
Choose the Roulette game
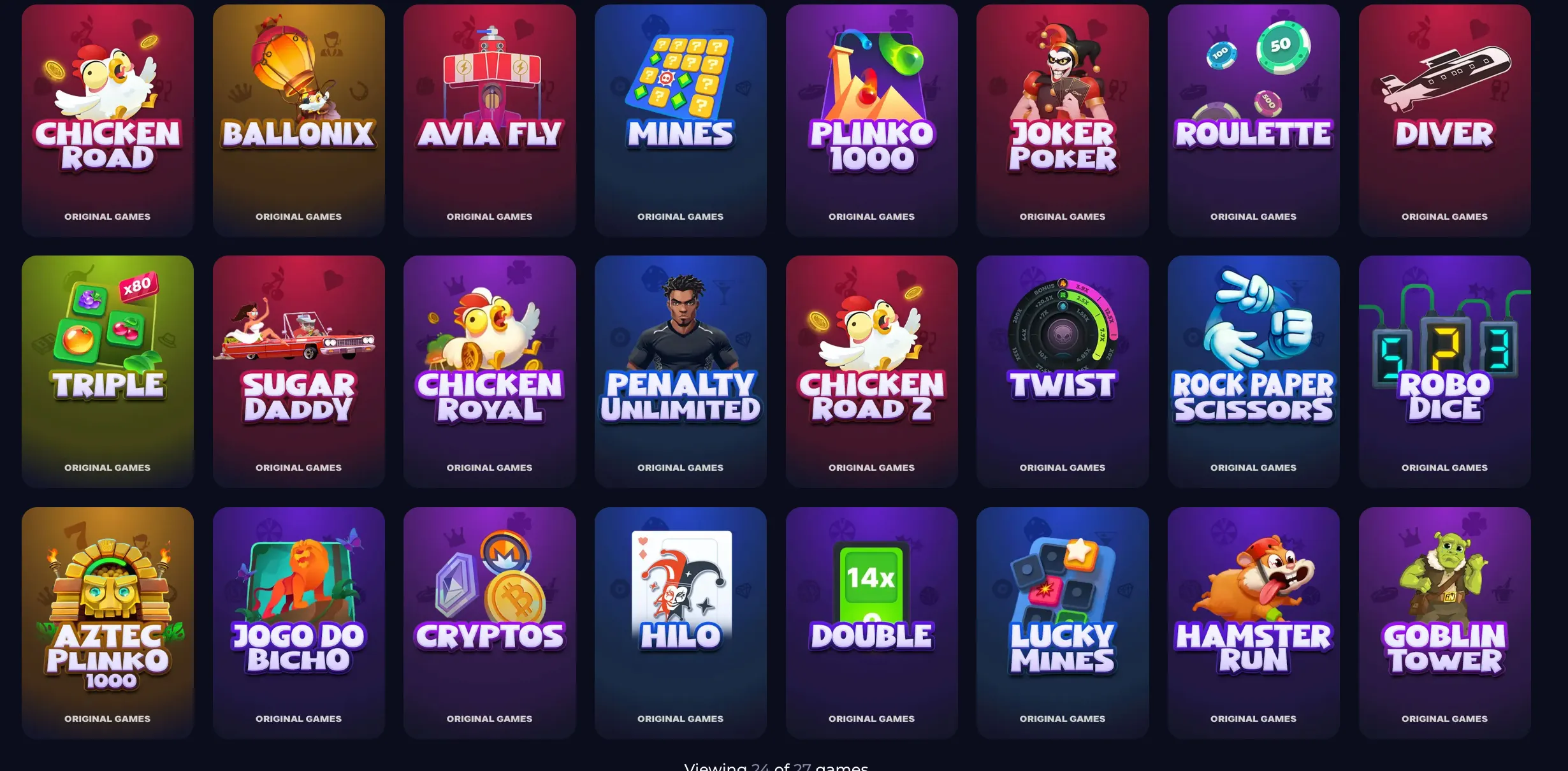click(x=1253, y=121)
